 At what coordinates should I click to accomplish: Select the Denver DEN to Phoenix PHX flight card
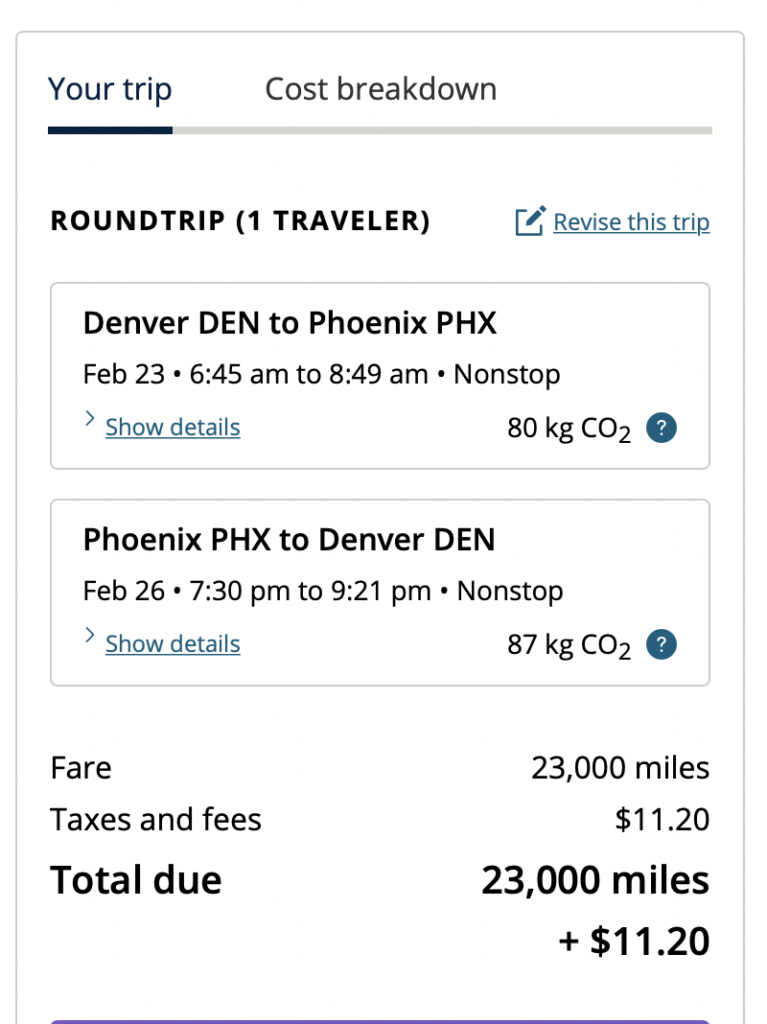click(380, 375)
